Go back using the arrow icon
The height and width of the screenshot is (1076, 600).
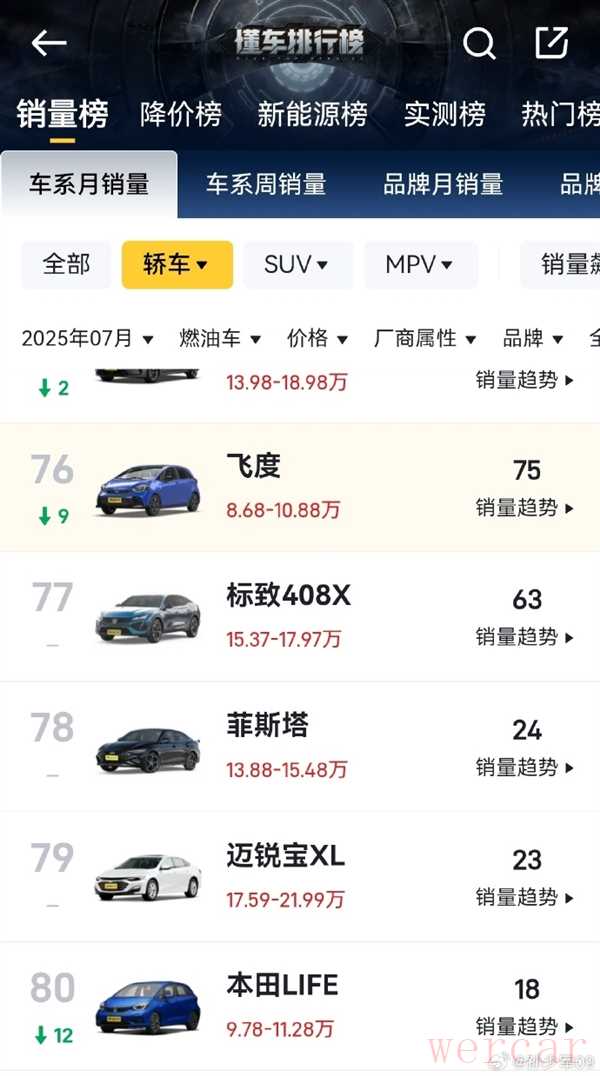tap(48, 43)
